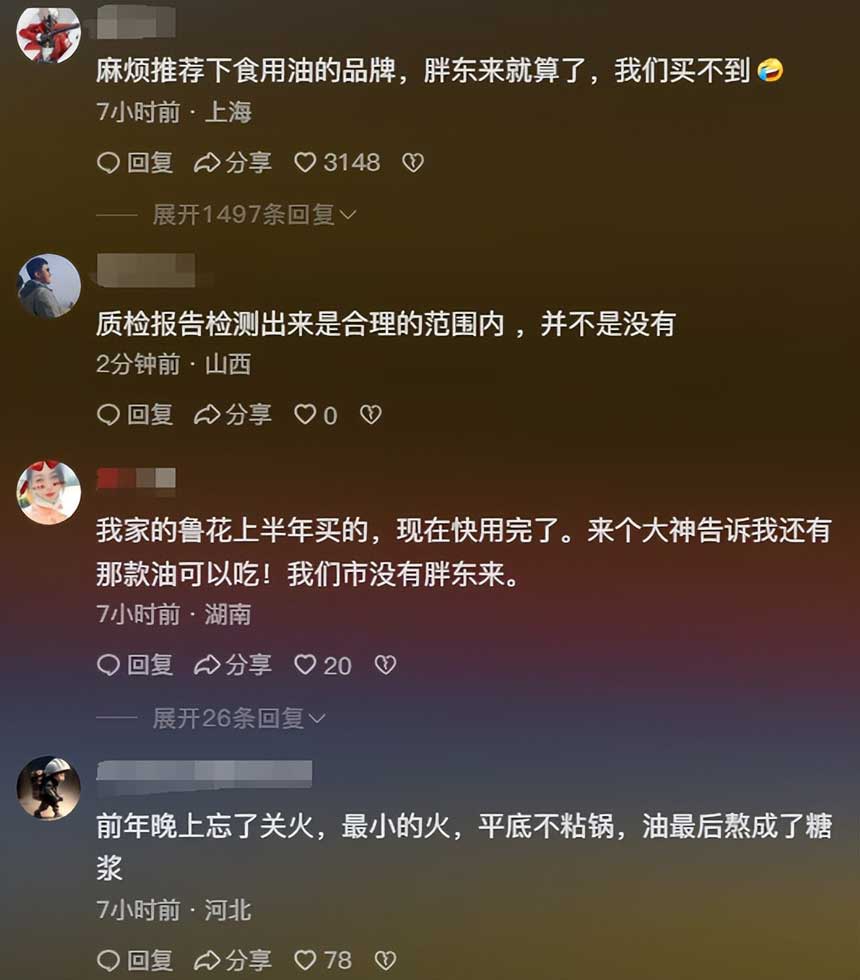Share the 鲁花 comment from 湖南
The height and width of the screenshot is (980, 860).
[233, 665]
